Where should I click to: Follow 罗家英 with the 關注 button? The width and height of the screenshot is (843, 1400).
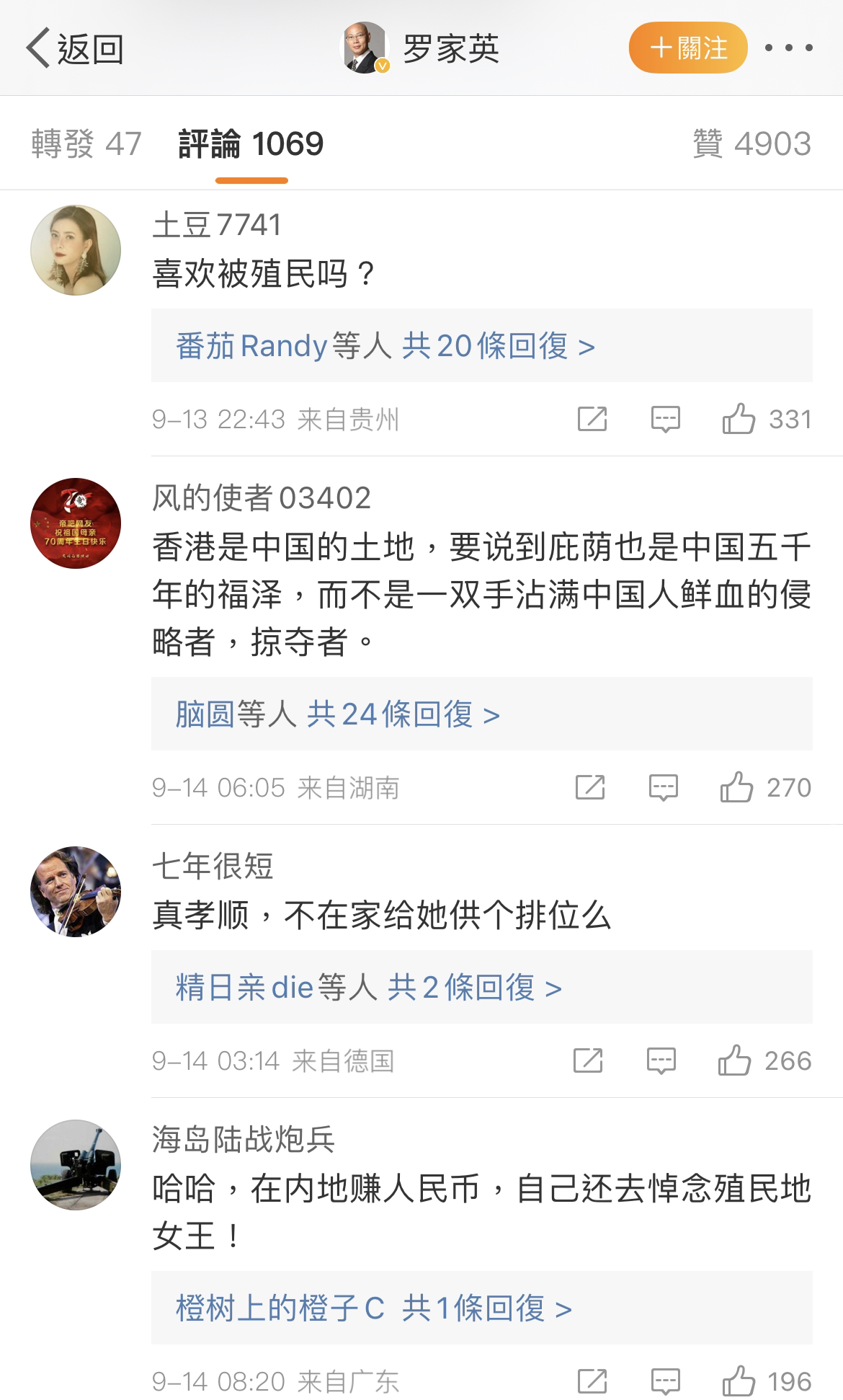[687, 49]
